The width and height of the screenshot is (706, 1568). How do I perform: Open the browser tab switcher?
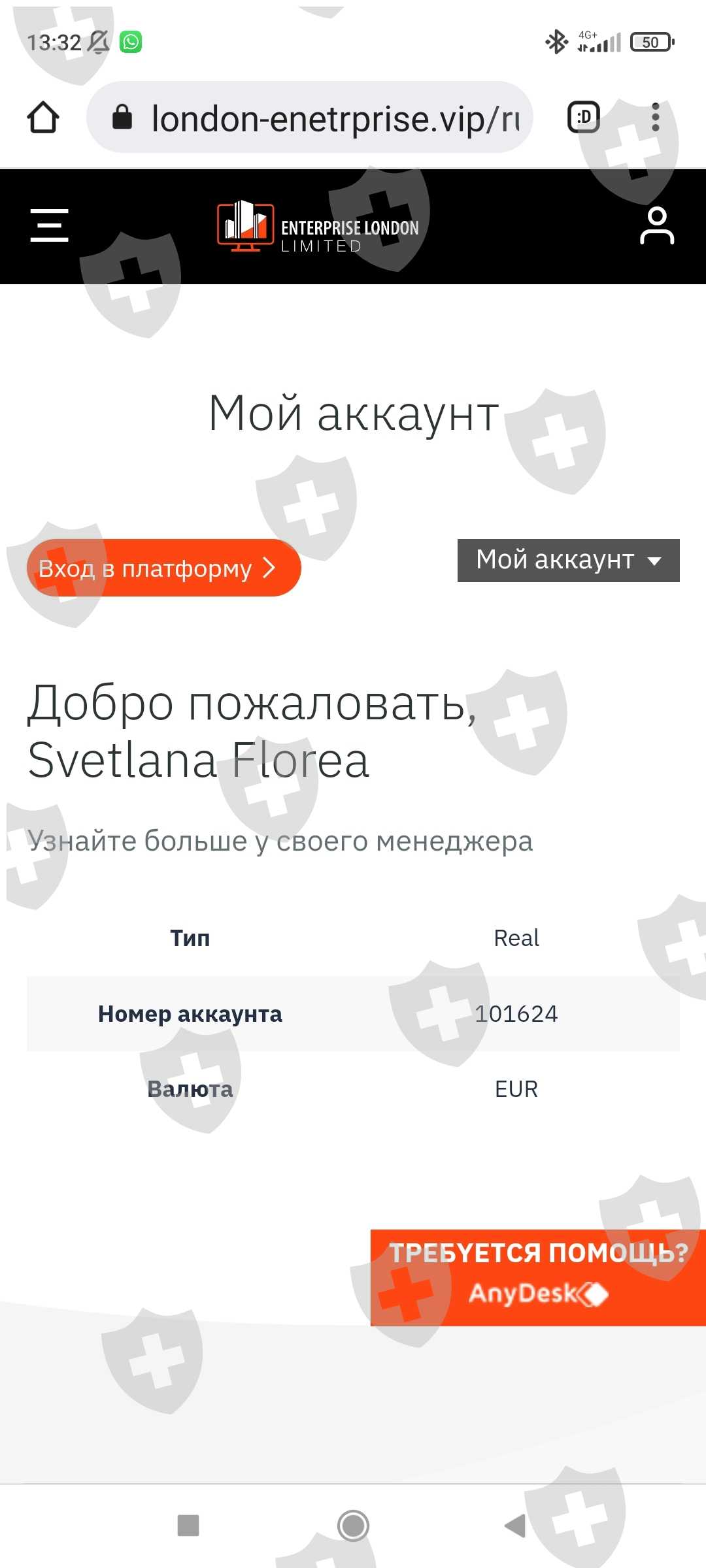tap(584, 118)
